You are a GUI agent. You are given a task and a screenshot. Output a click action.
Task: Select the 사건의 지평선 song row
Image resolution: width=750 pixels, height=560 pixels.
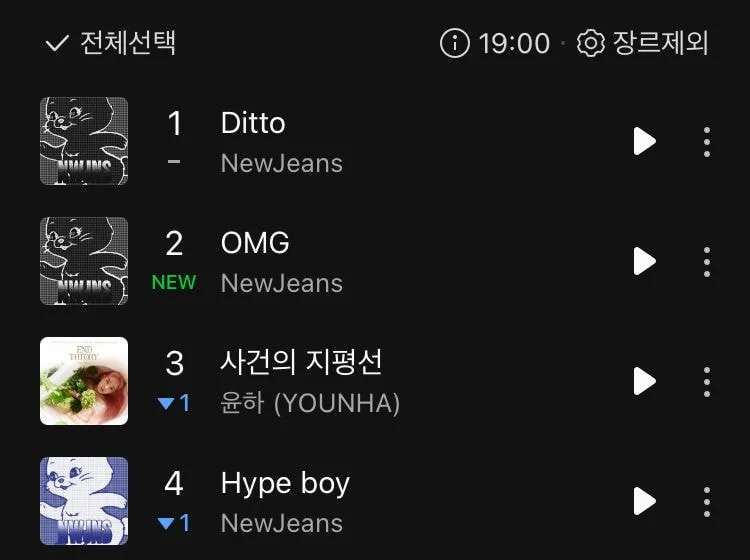(375, 381)
